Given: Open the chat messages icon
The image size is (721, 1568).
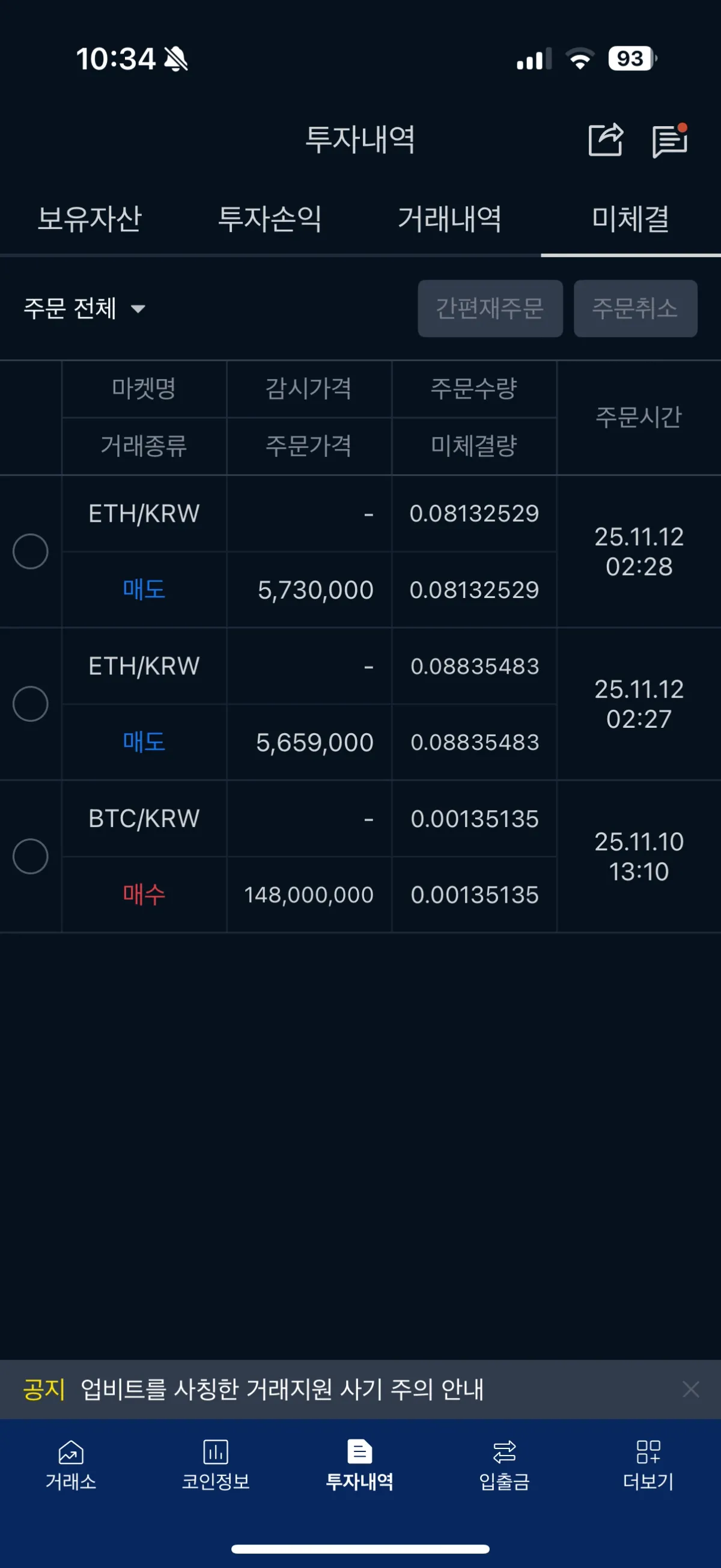Looking at the screenshot, I should pos(669,141).
